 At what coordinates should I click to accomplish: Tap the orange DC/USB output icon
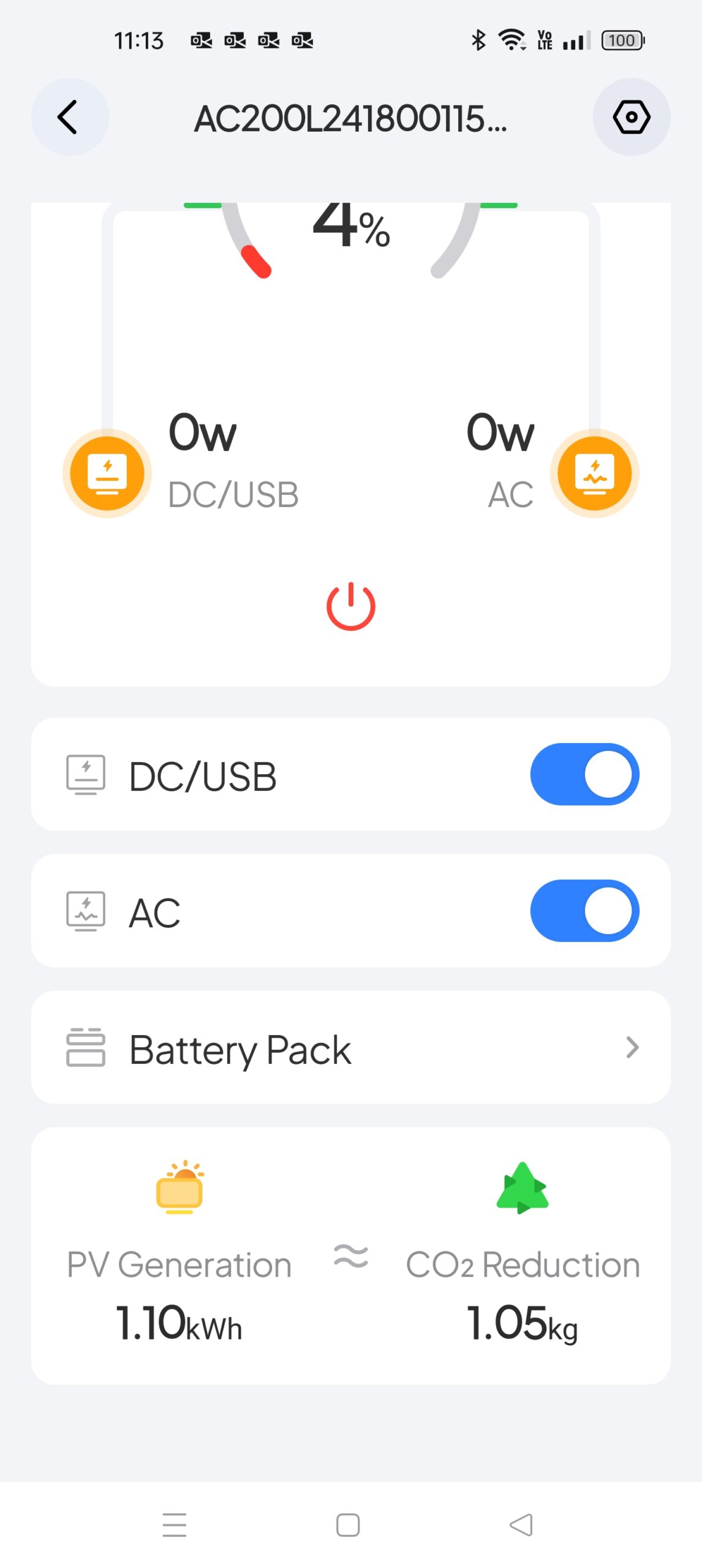point(107,473)
